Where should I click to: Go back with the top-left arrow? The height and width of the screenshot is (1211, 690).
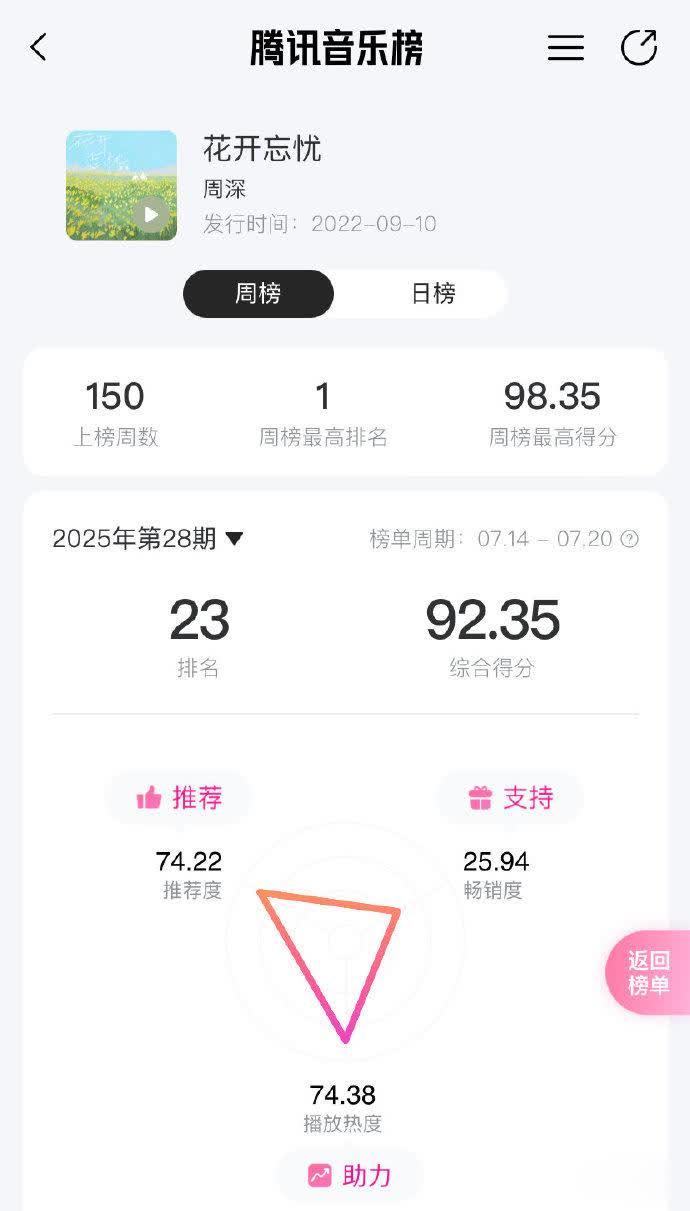click(x=38, y=47)
